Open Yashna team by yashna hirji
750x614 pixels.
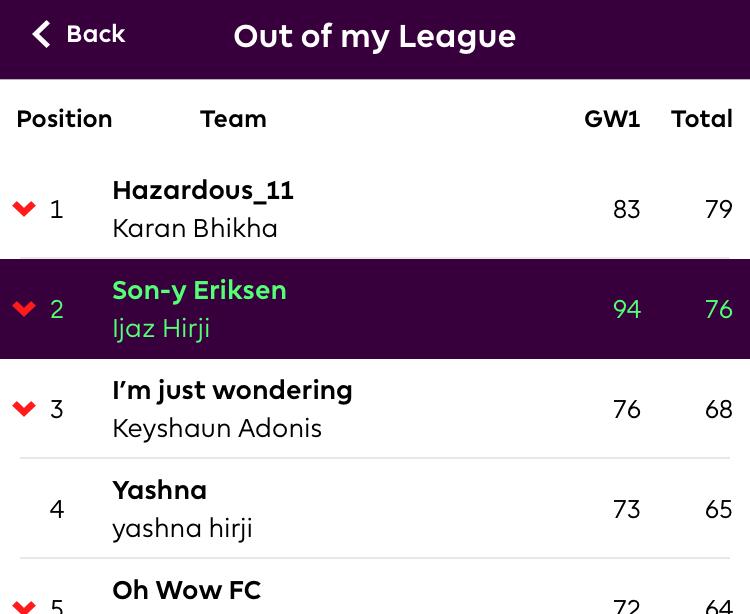tap(182, 509)
